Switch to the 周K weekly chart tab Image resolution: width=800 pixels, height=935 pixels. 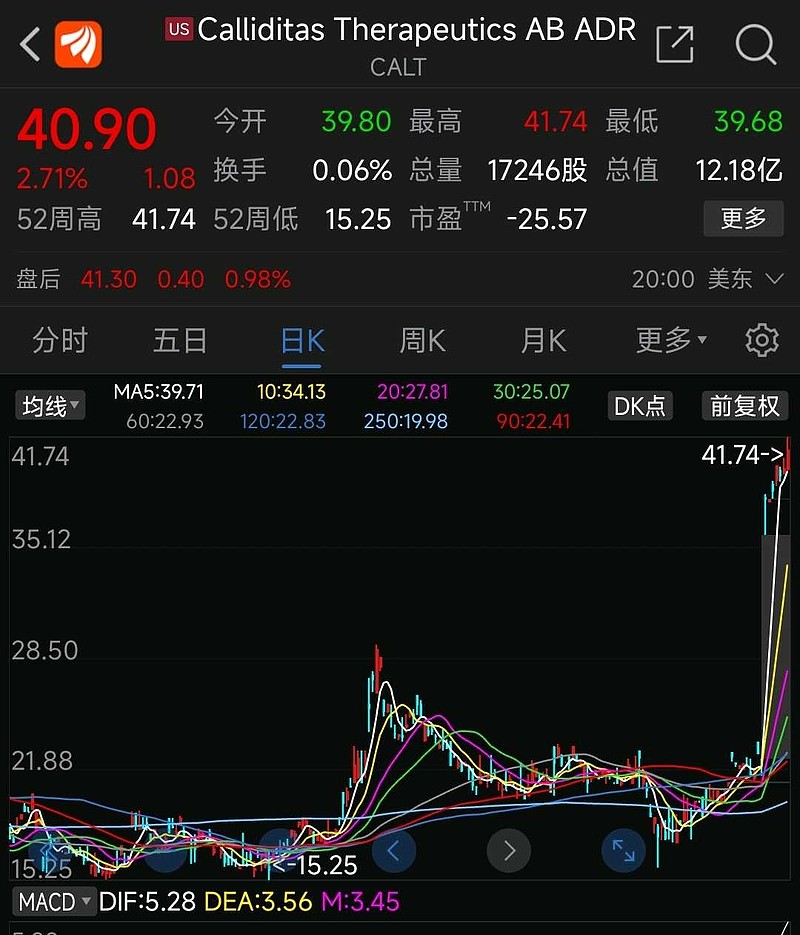tap(421, 340)
